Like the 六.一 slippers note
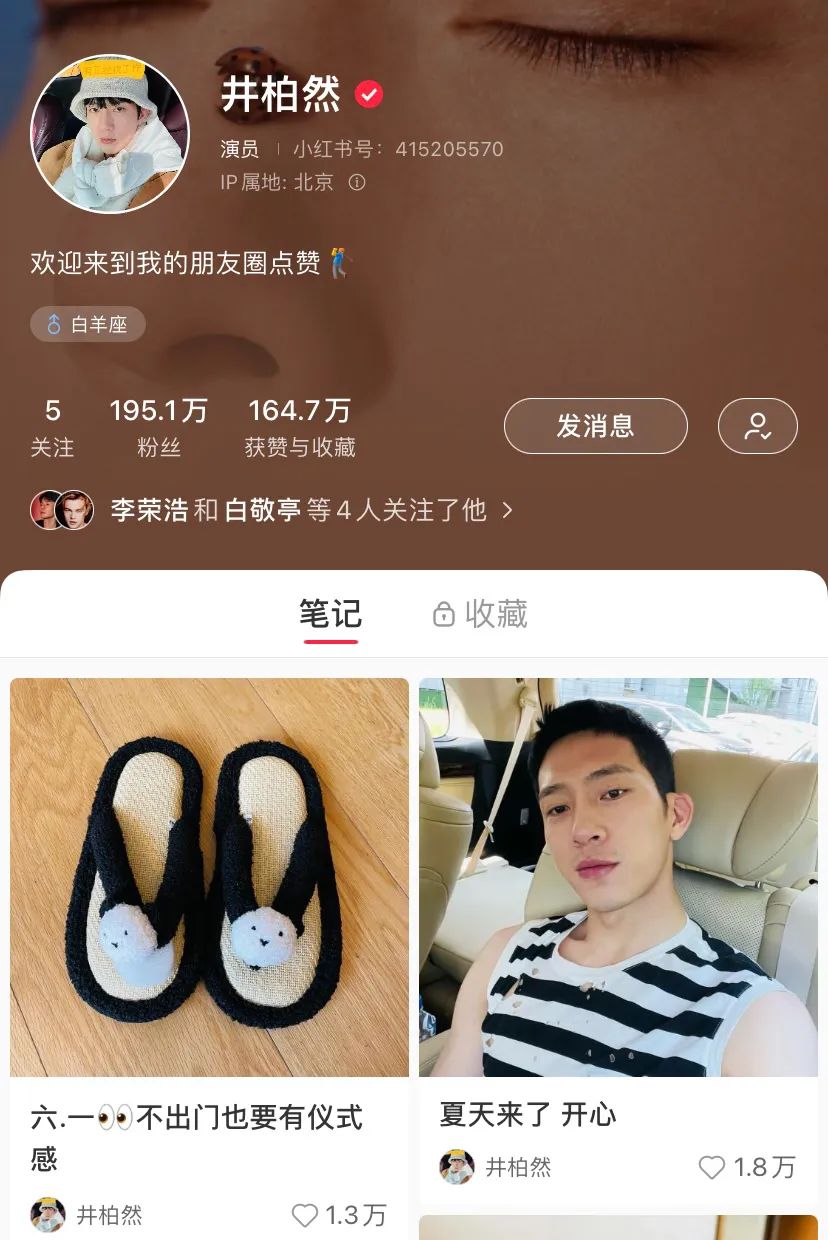828x1240 pixels. click(305, 1215)
